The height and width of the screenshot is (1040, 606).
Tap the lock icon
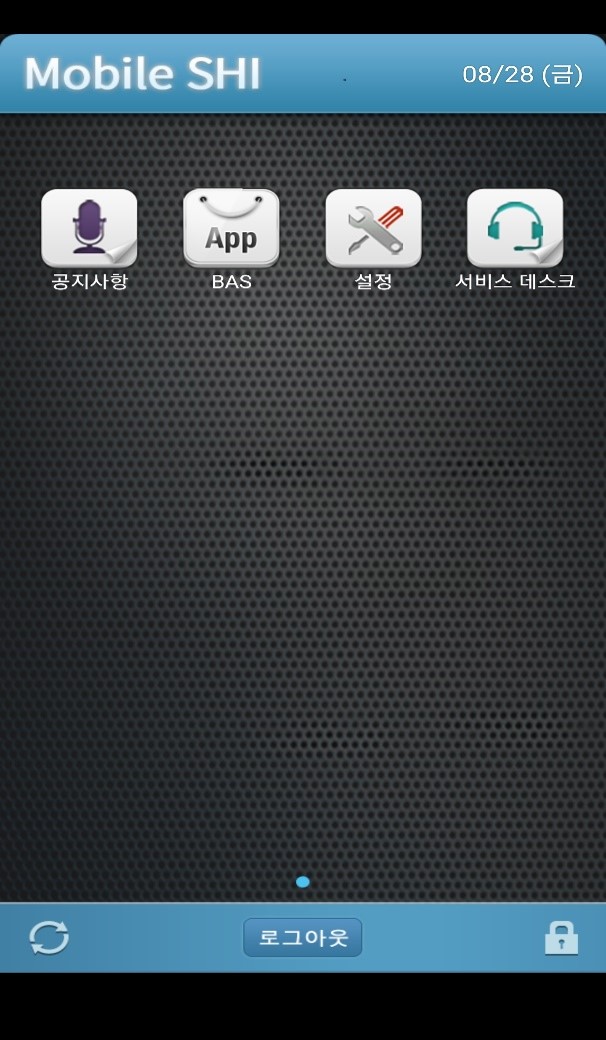click(x=561, y=938)
